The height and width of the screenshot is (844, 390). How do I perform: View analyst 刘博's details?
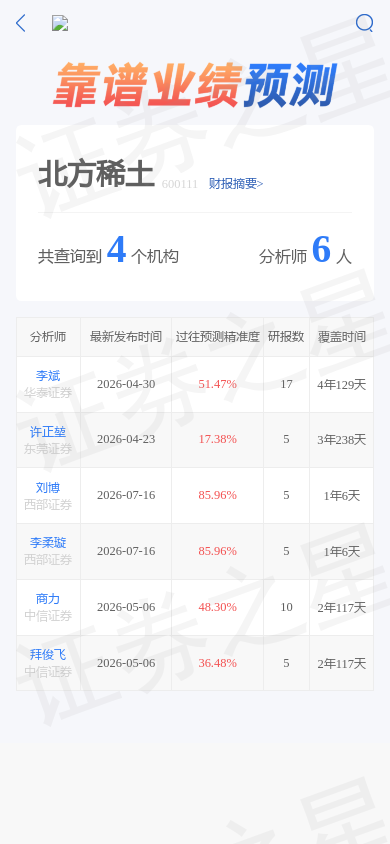coord(48,488)
